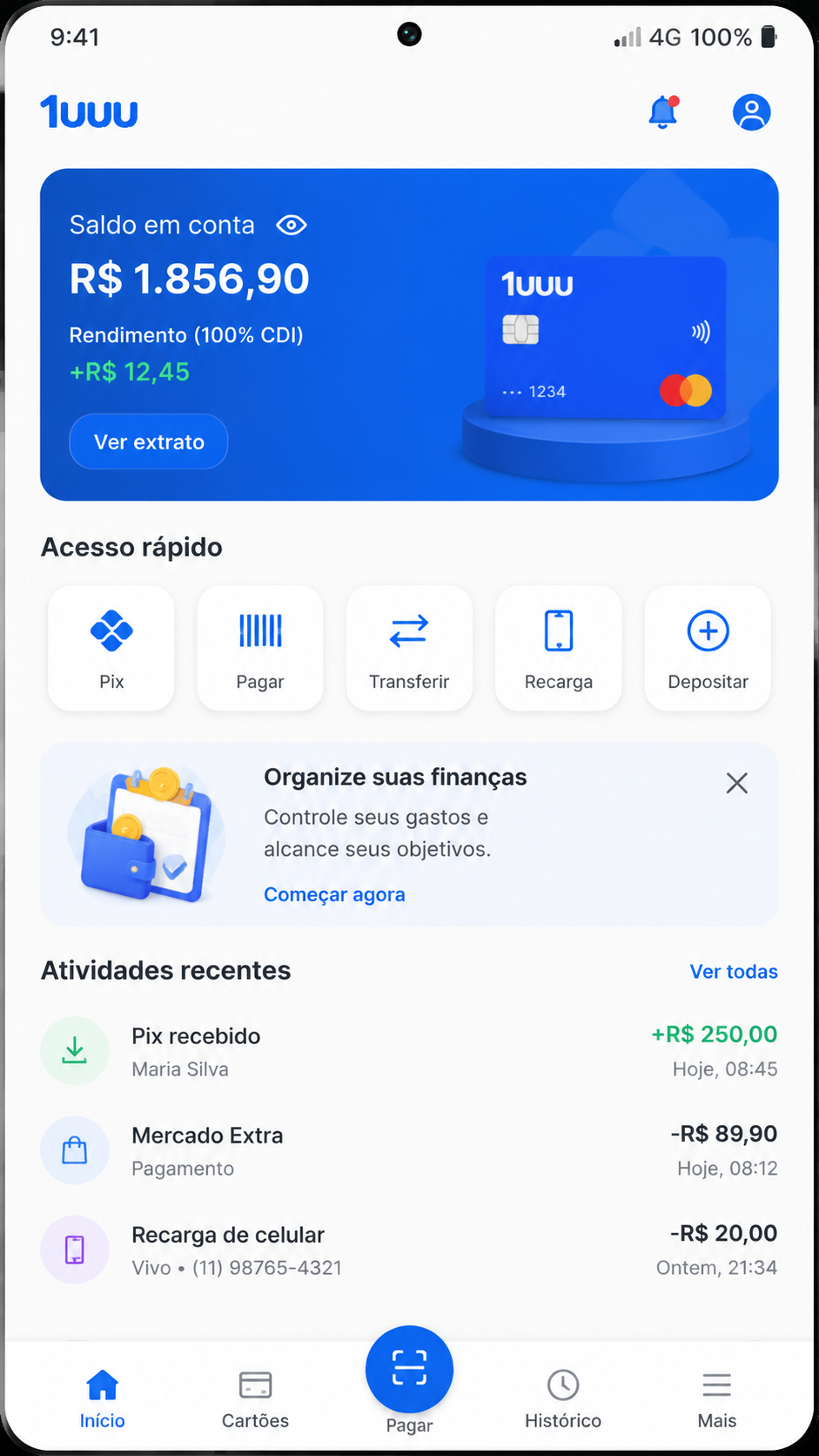Open Recarga de celular transaction
The width and height of the screenshot is (819, 1456).
coord(409,1250)
